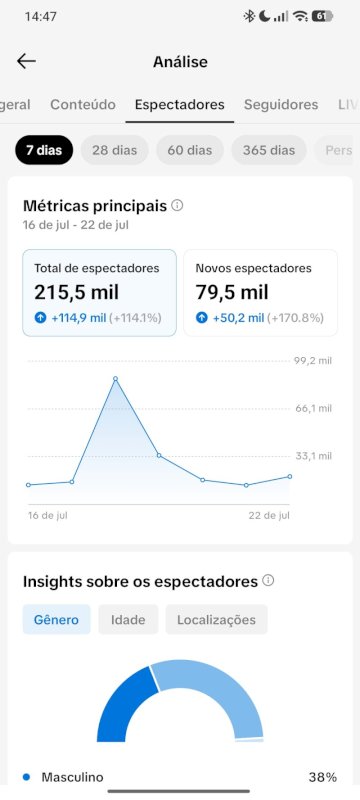This screenshot has width=360, height=800.
Task: Open info icon beside Insights sobre os espectadores
Action: pyautogui.click(x=268, y=581)
